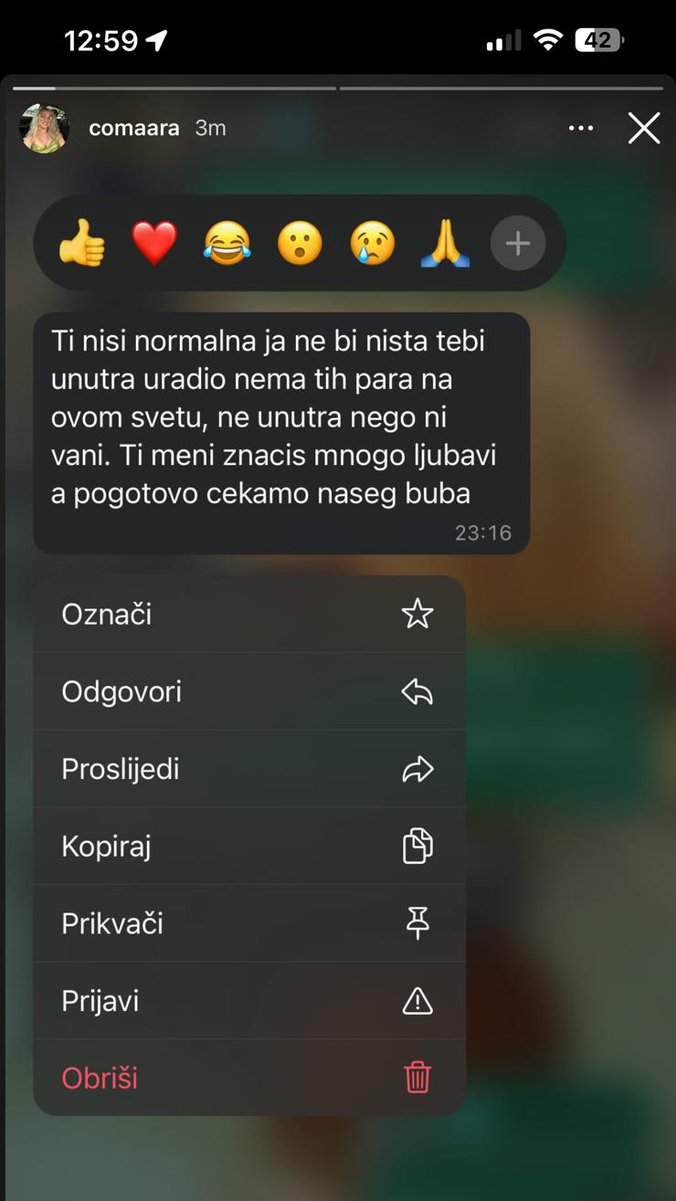Image resolution: width=676 pixels, height=1201 pixels.
Task: Open the story's more options menu
Action: click(580, 128)
